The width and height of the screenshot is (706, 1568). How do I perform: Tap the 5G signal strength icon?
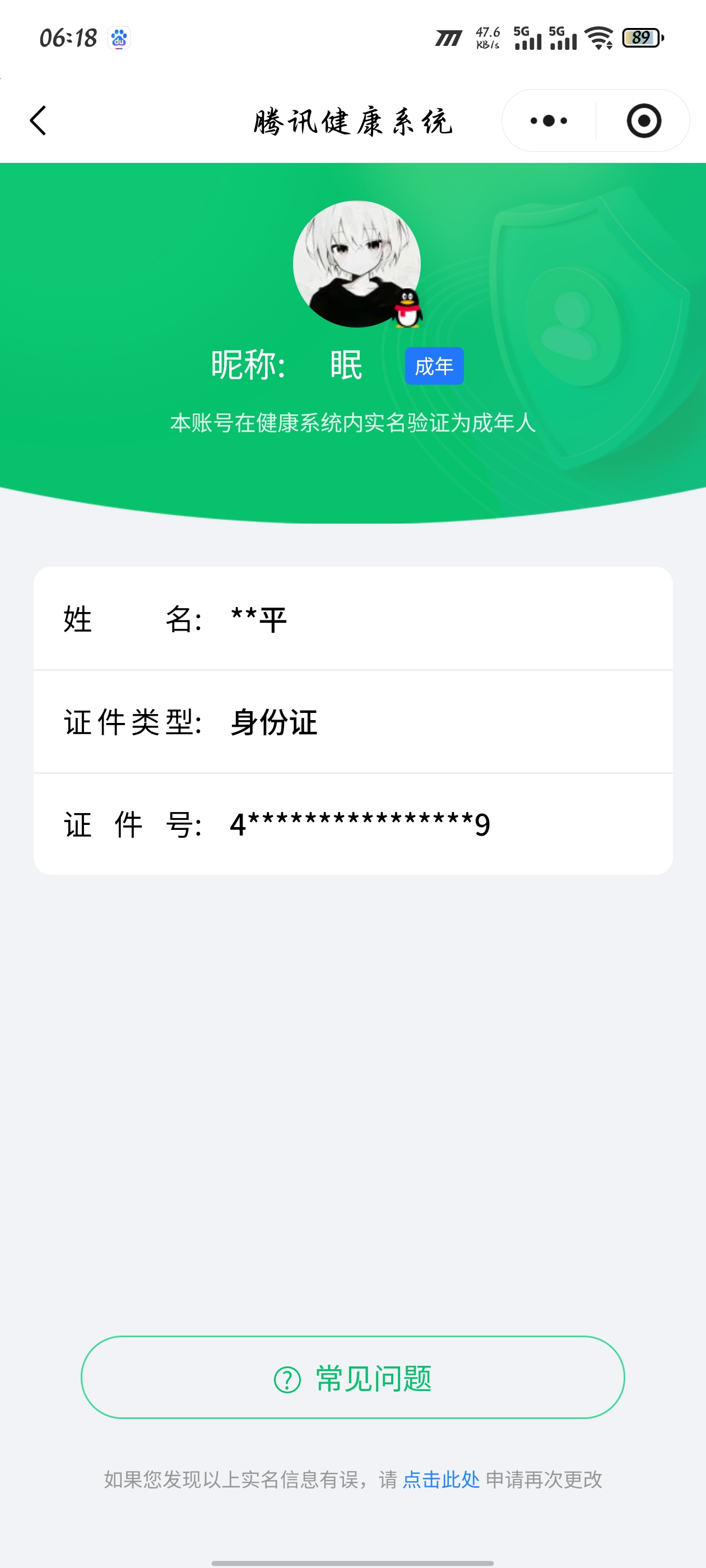527,38
